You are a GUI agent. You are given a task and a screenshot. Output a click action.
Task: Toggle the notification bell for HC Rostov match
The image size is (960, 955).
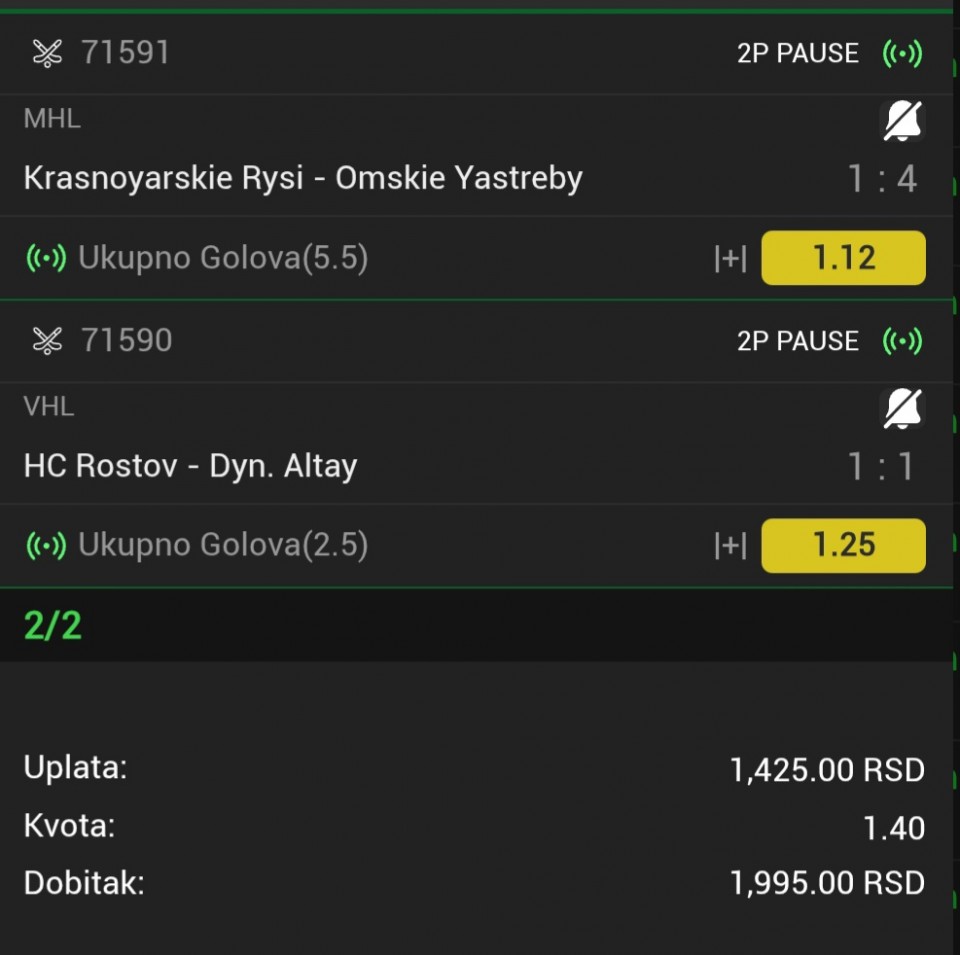tap(902, 409)
